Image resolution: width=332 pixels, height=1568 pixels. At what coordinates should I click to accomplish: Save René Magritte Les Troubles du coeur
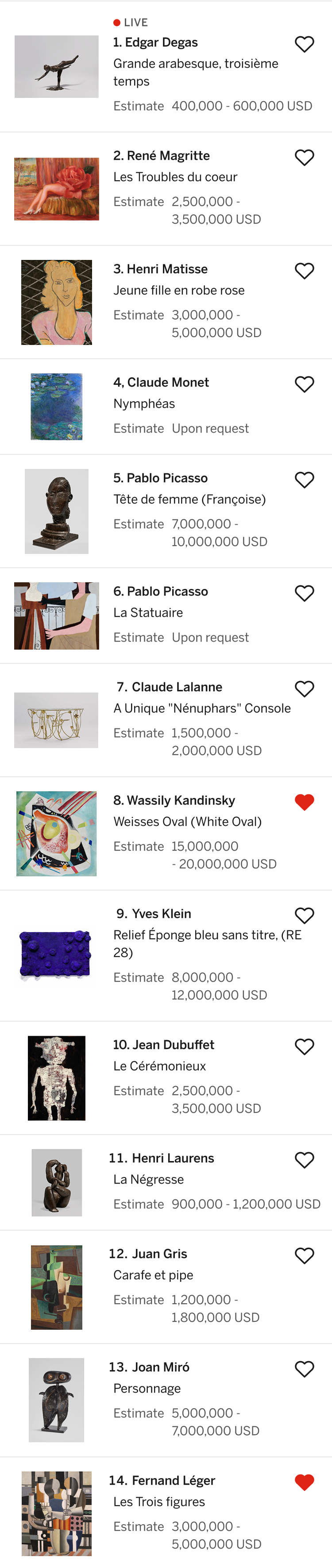pos(304,158)
